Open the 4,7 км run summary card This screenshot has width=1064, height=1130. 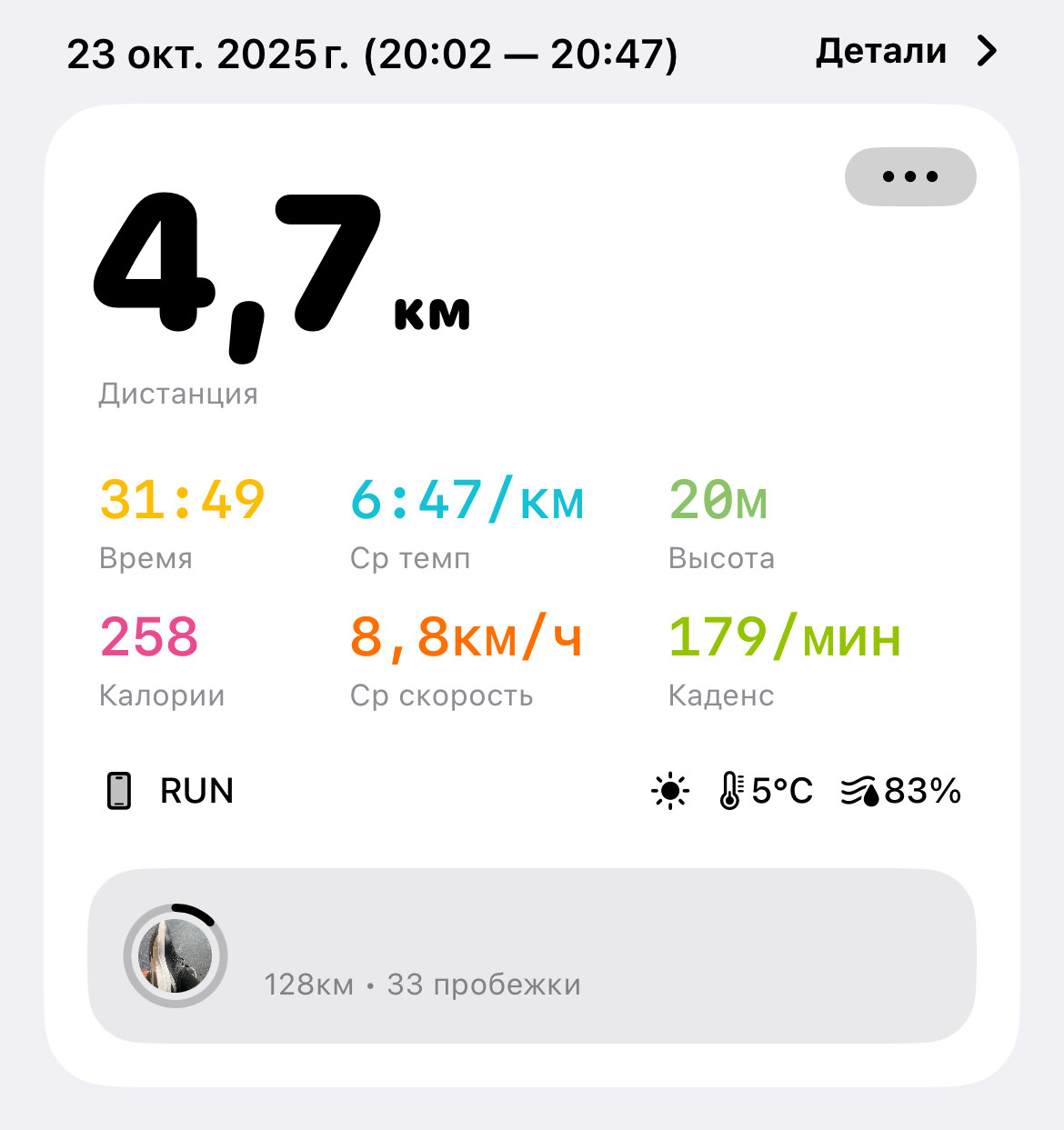532,595
